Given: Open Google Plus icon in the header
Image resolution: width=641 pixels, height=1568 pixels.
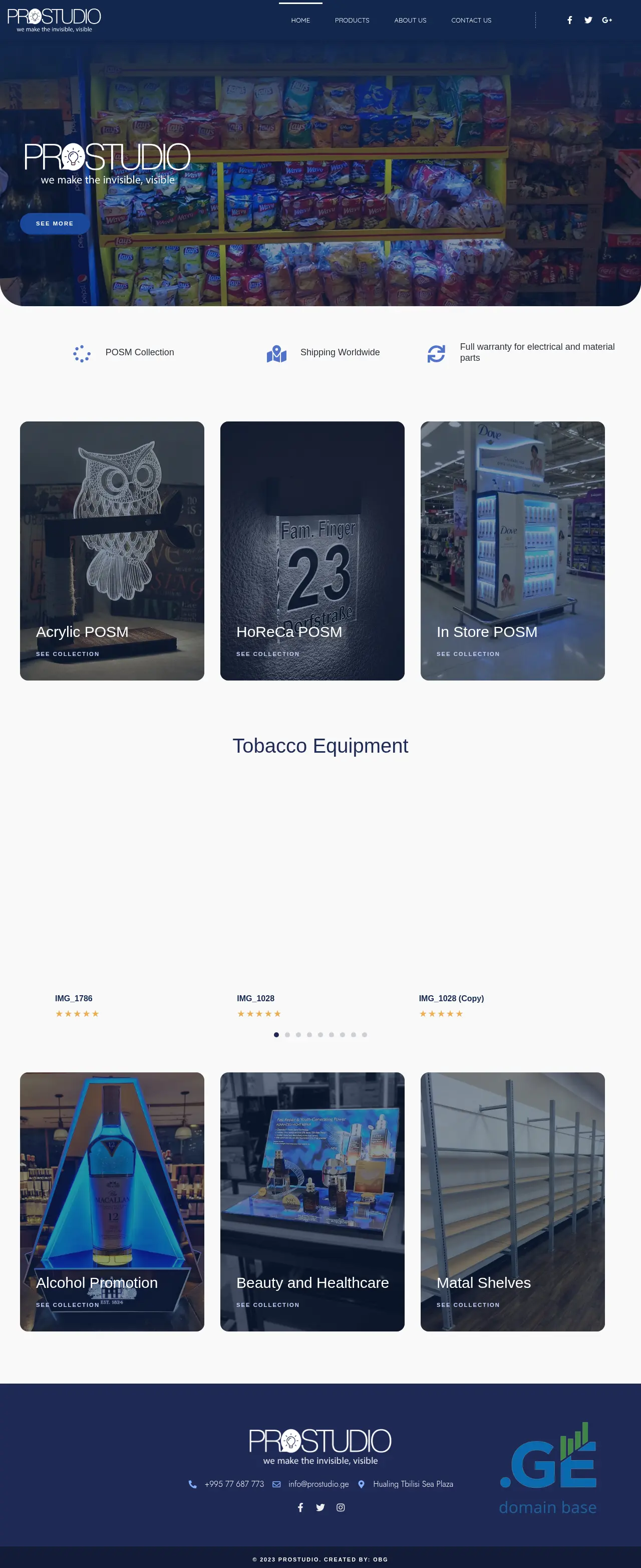Looking at the screenshot, I should click(x=606, y=20).
